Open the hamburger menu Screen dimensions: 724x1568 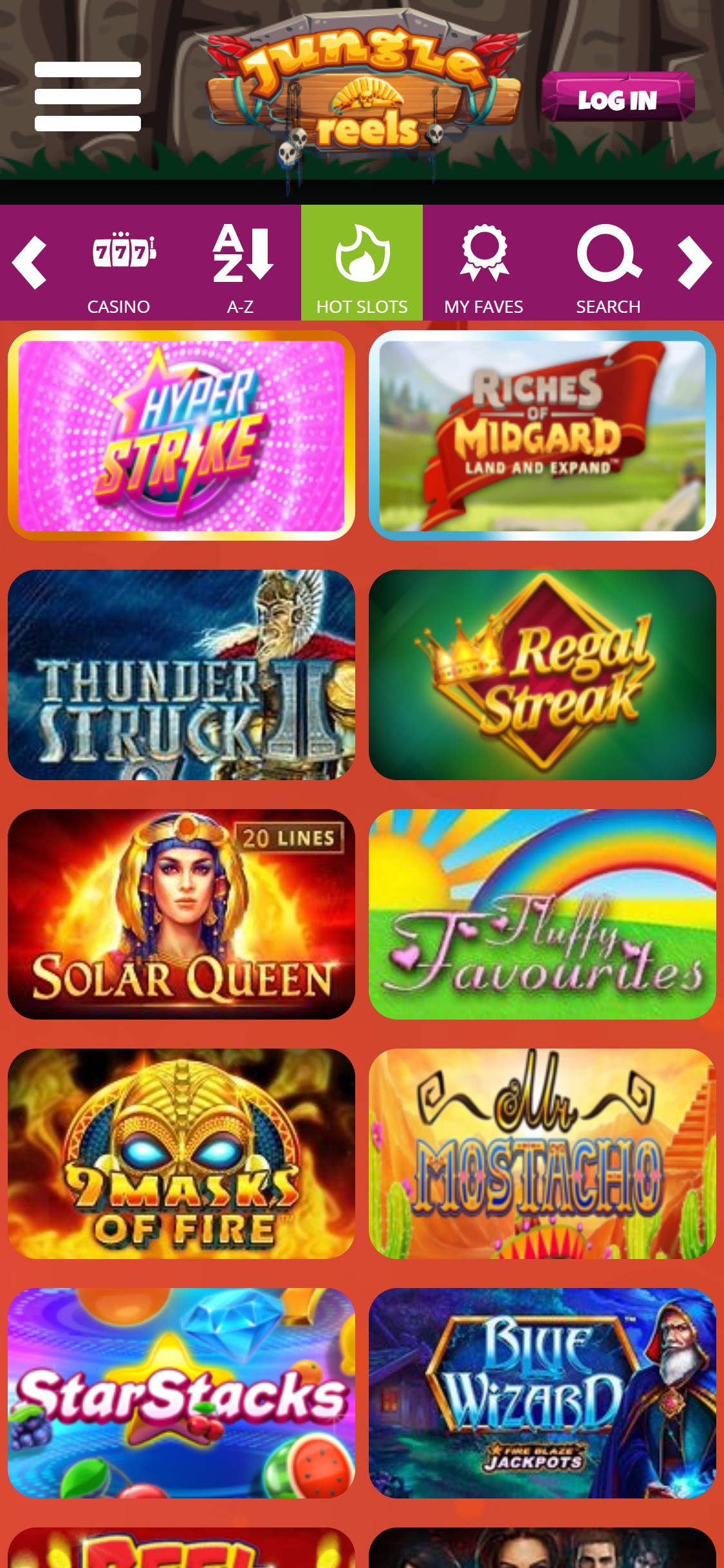[88, 97]
